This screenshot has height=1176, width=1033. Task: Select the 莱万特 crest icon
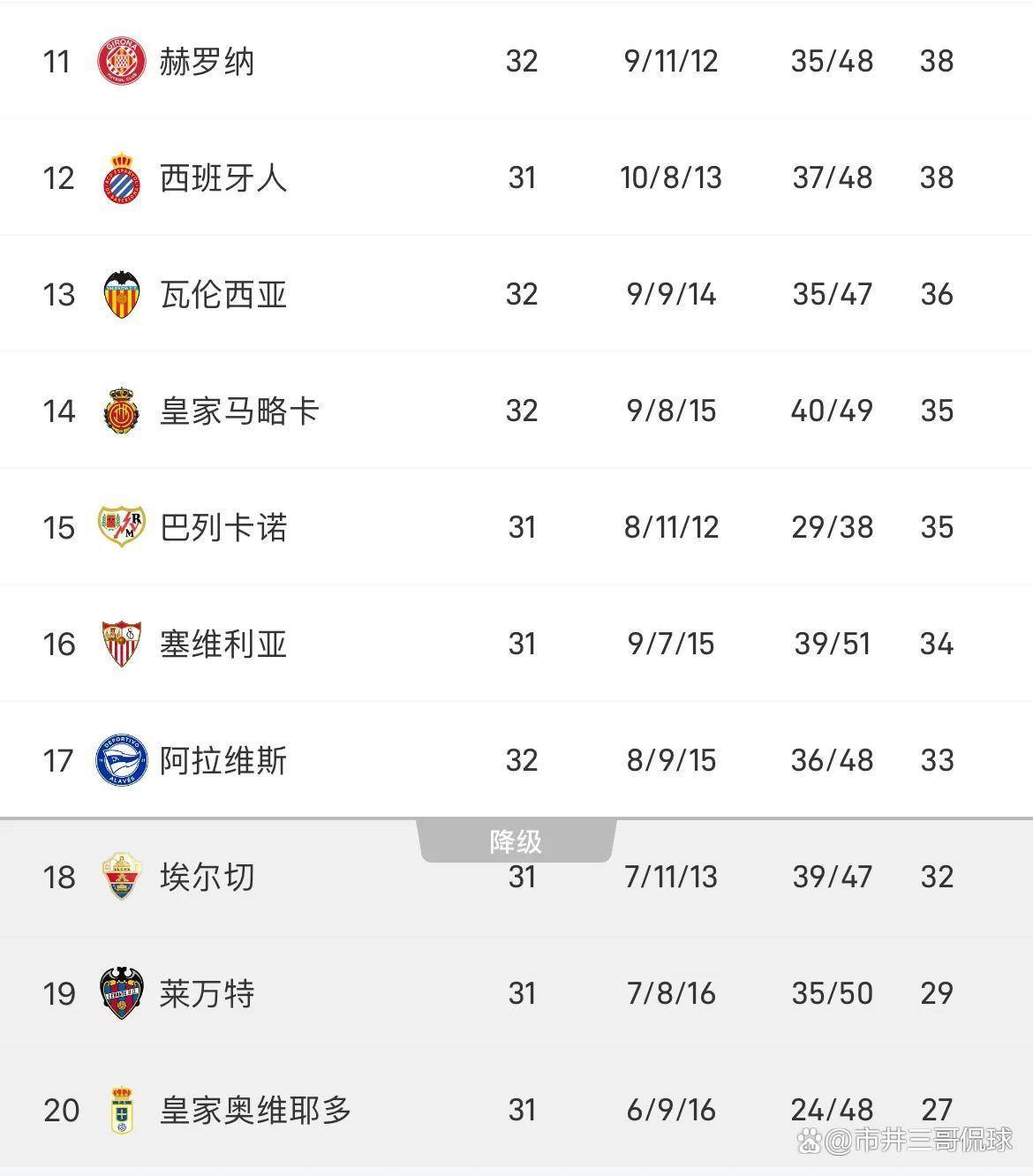[124, 992]
